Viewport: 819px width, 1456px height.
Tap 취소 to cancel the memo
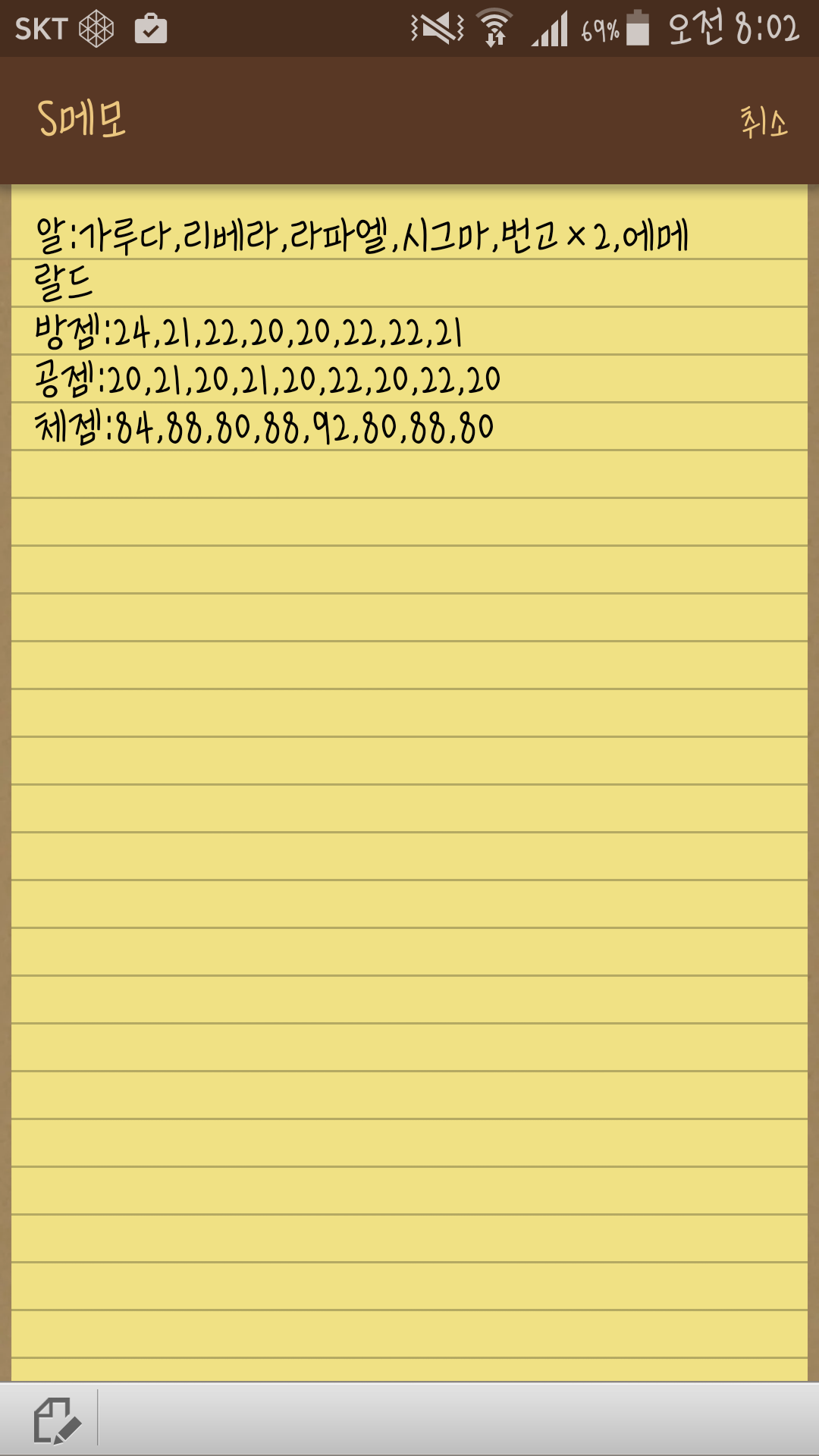764,121
